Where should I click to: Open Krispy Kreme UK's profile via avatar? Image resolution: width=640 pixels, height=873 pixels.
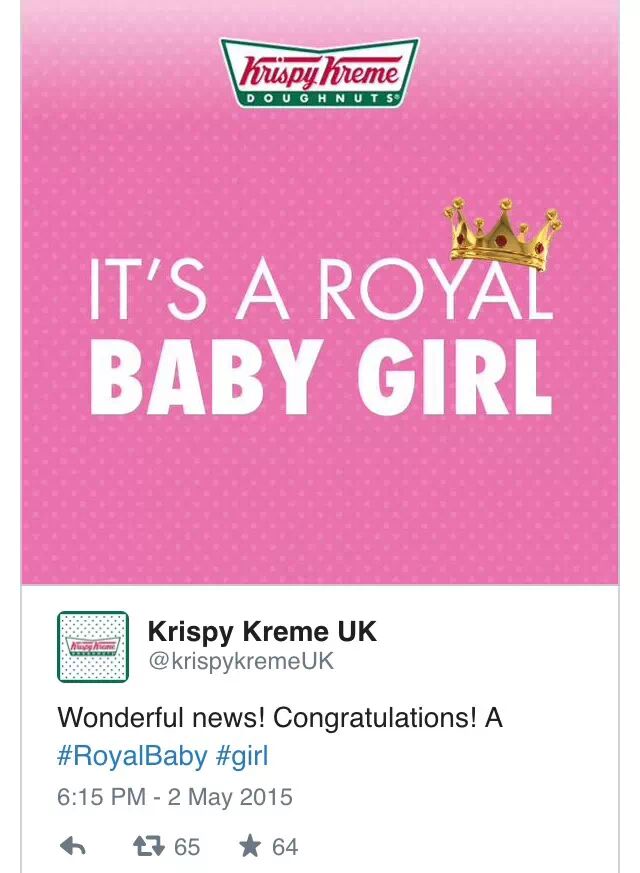coord(93,646)
